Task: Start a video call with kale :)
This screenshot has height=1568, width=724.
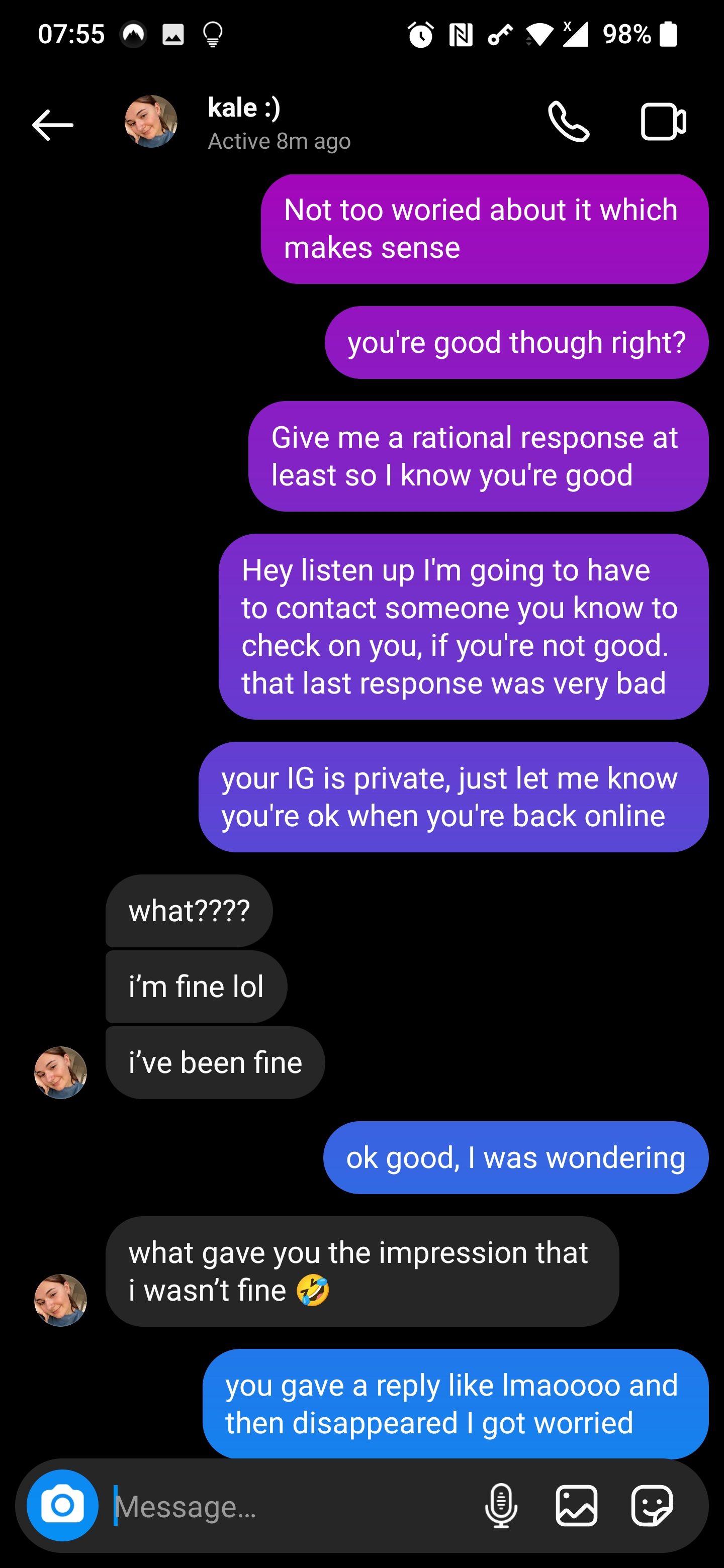Action: pyautogui.click(x=663, y=122)
